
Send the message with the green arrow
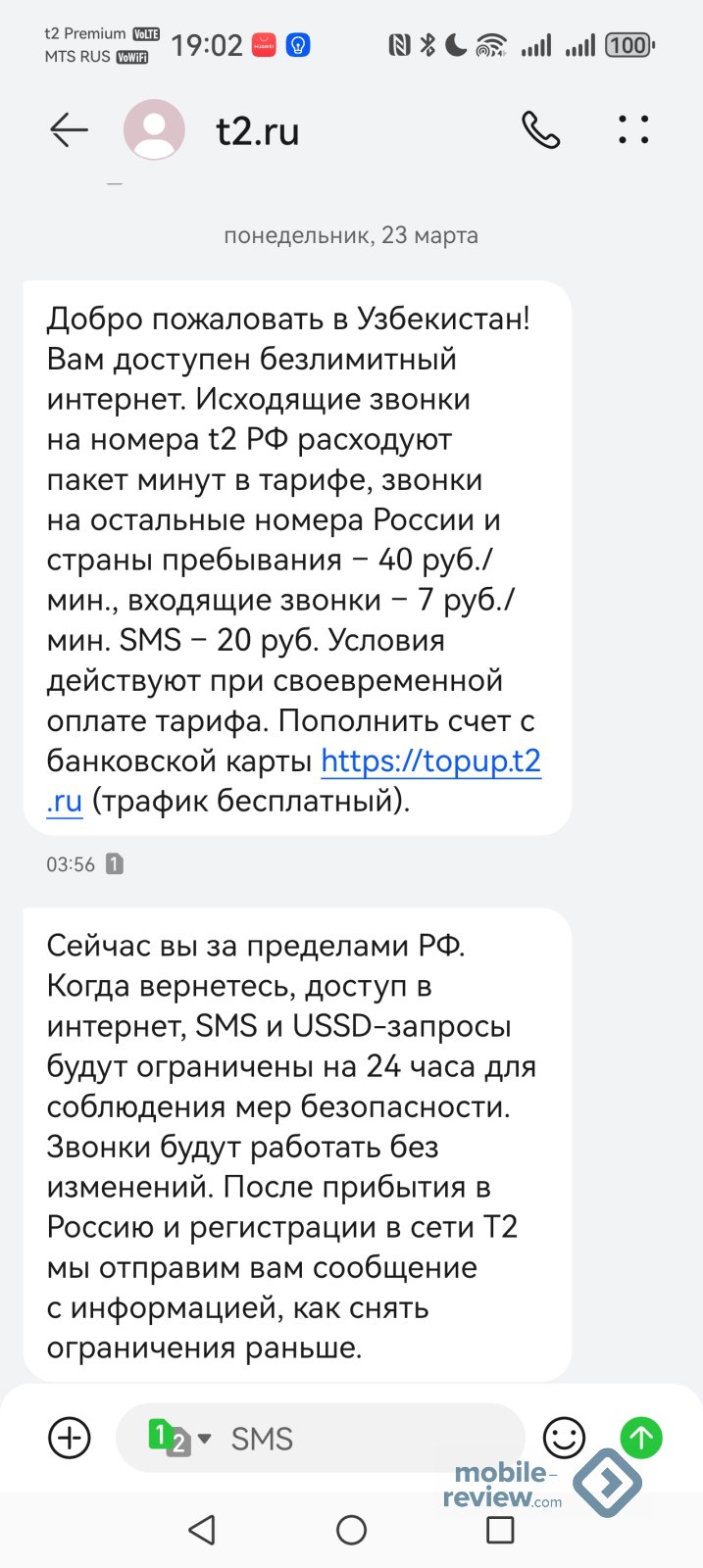pyautogui.click(x=641, y=1438)
